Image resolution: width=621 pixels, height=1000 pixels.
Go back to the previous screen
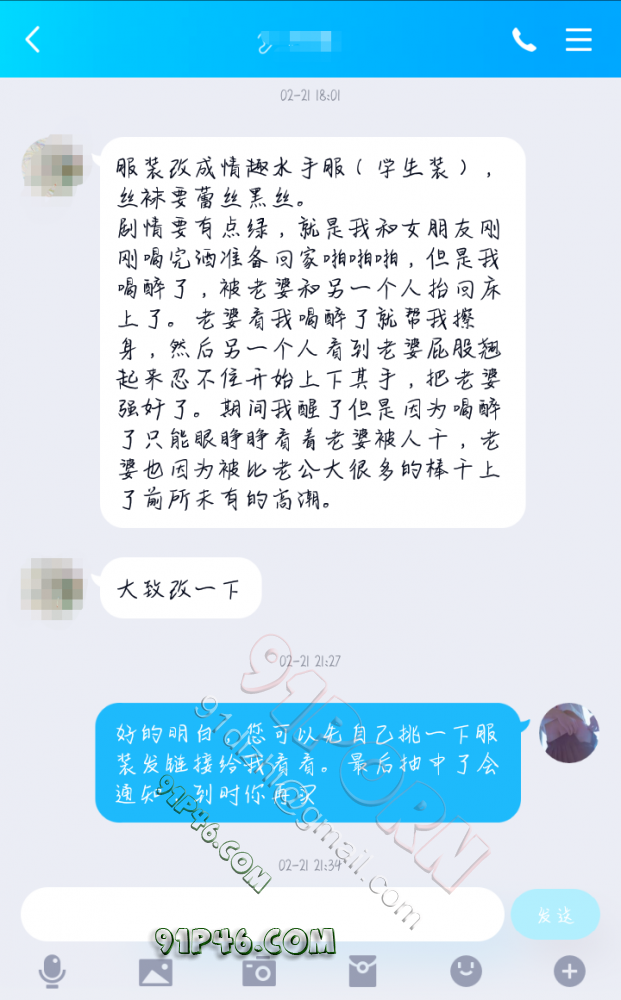click(x=33, y=40)
